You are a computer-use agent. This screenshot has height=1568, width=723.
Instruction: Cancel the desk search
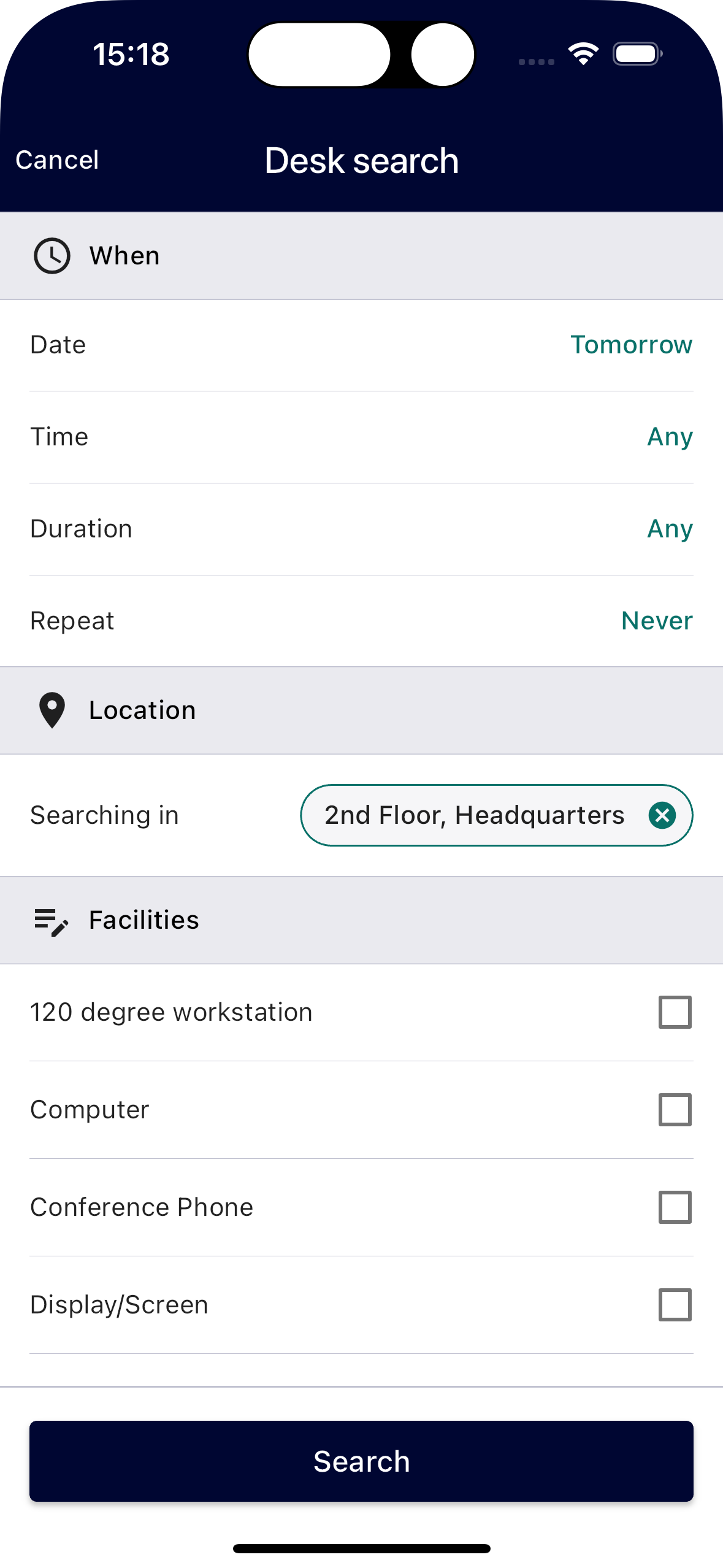(58, 160)
